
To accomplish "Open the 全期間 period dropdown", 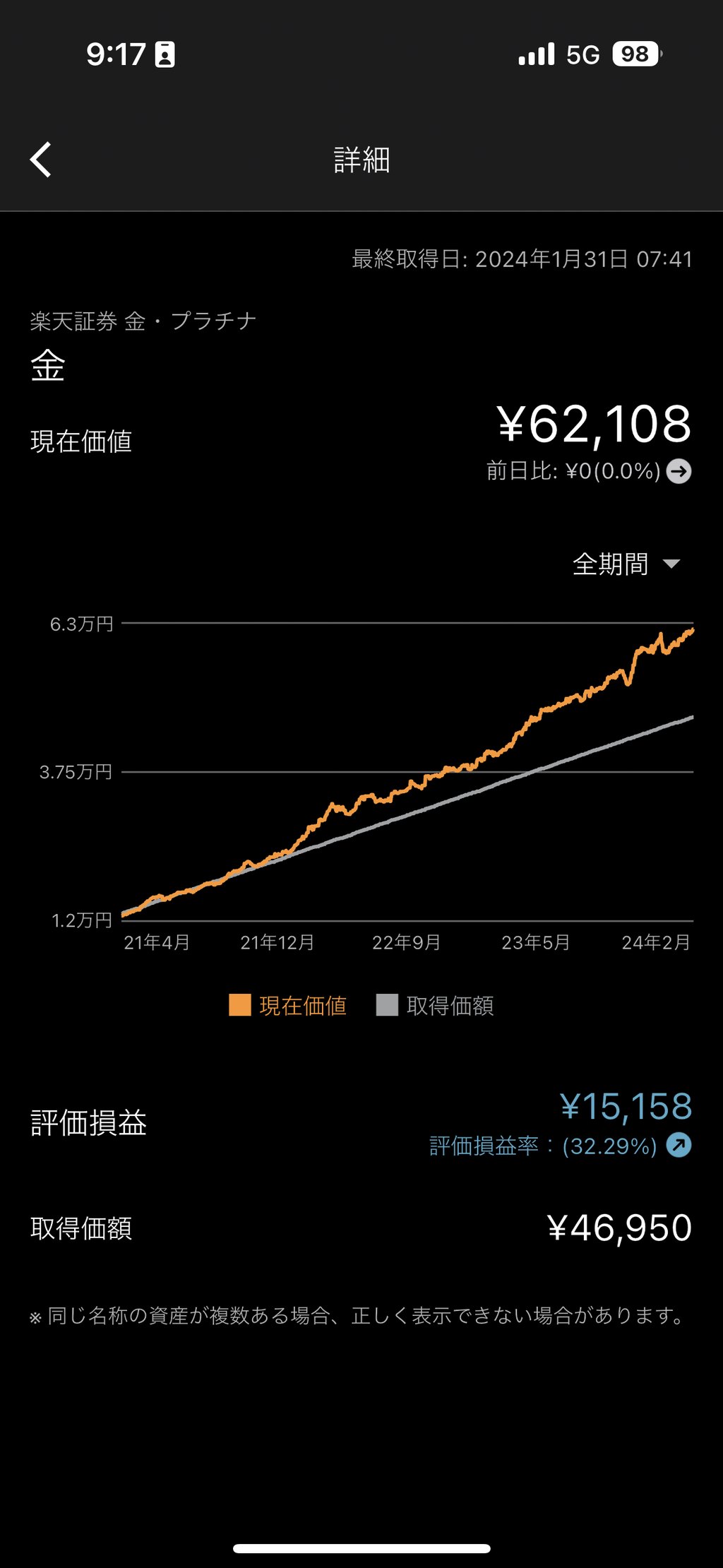I will pos(626,564).
